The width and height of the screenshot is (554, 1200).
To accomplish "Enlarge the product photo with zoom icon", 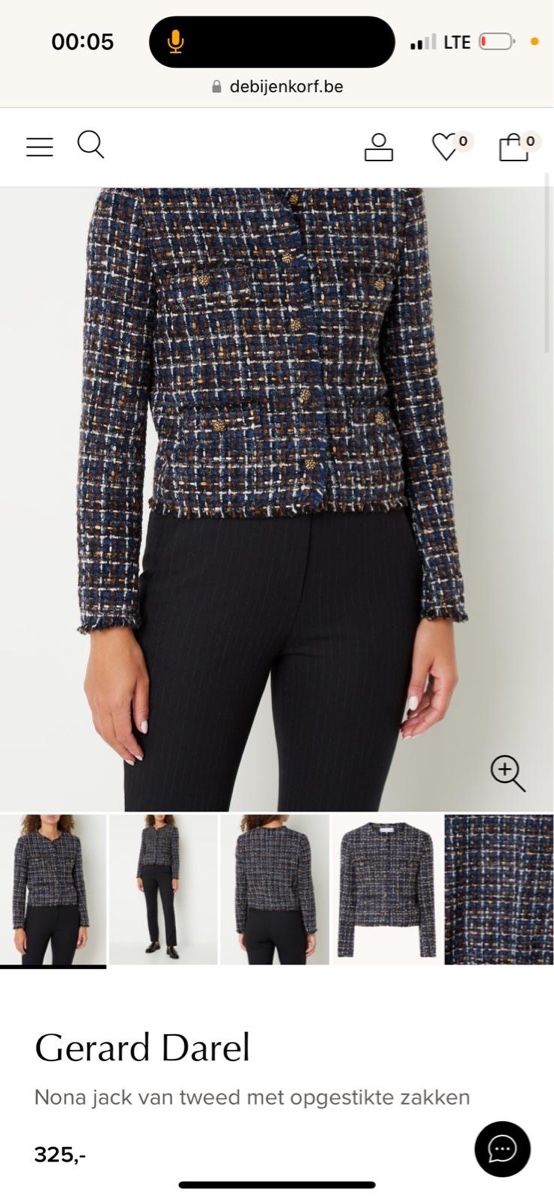I will click(x=508, y=774).
